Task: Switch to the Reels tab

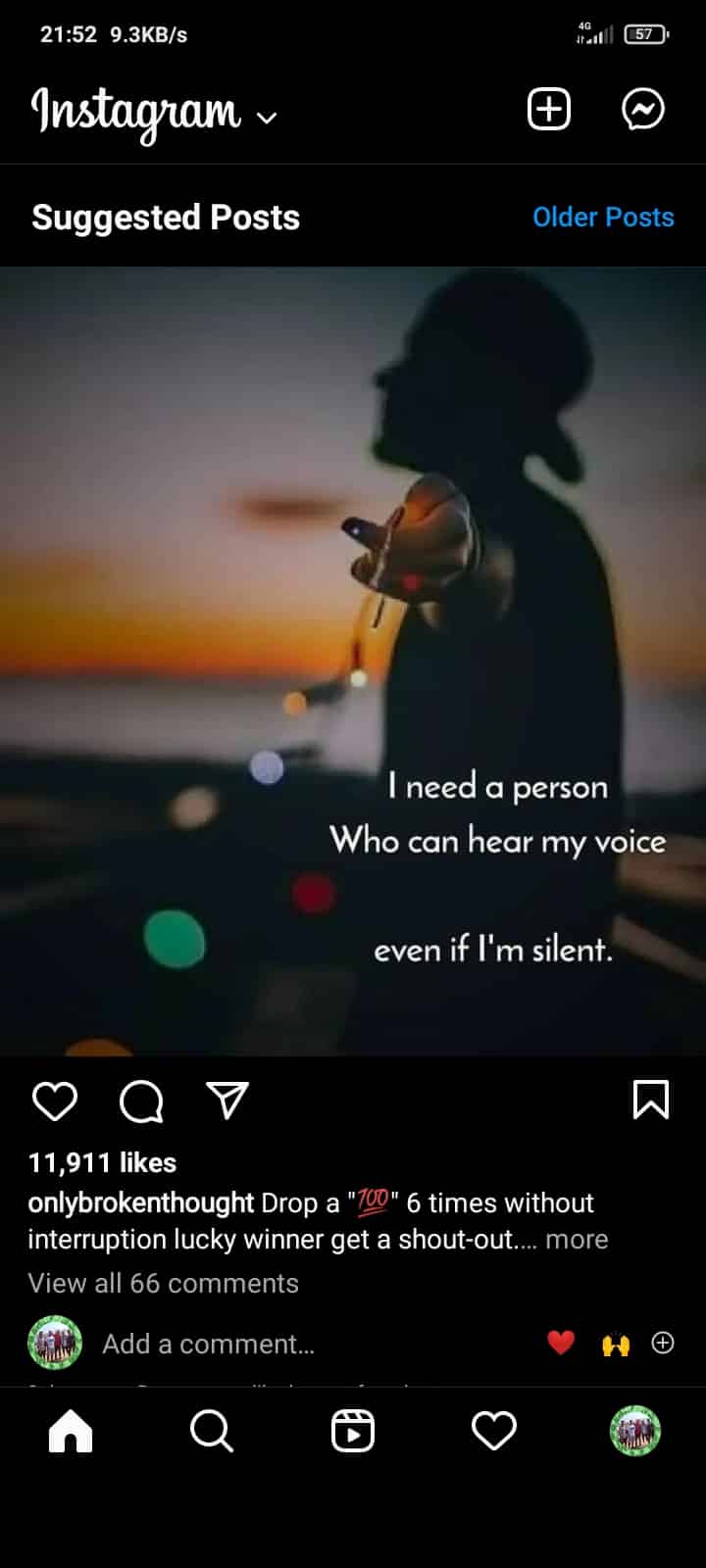Action: point(353,1432)
